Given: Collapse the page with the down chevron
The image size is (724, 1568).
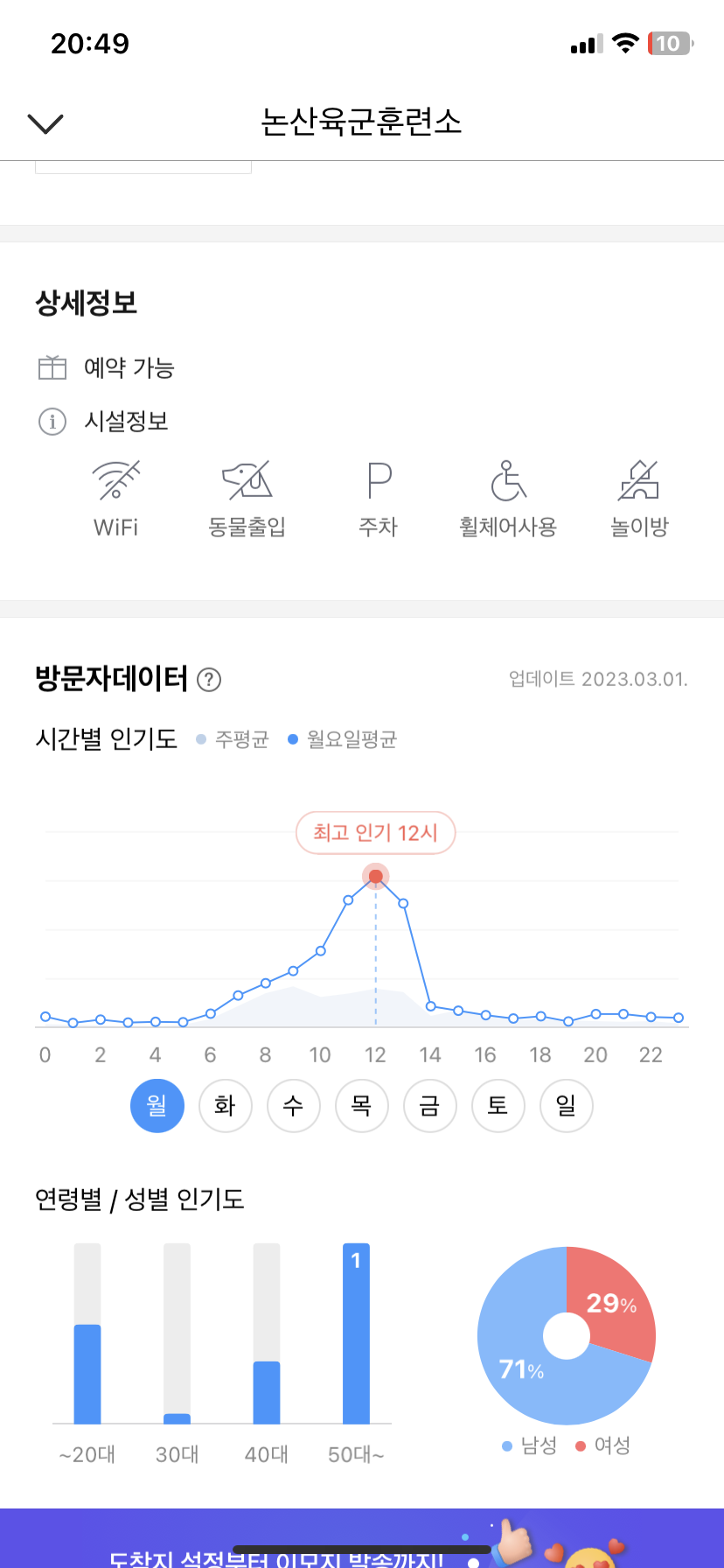Looking at the screenshot, I should click(x=45, y=123).
